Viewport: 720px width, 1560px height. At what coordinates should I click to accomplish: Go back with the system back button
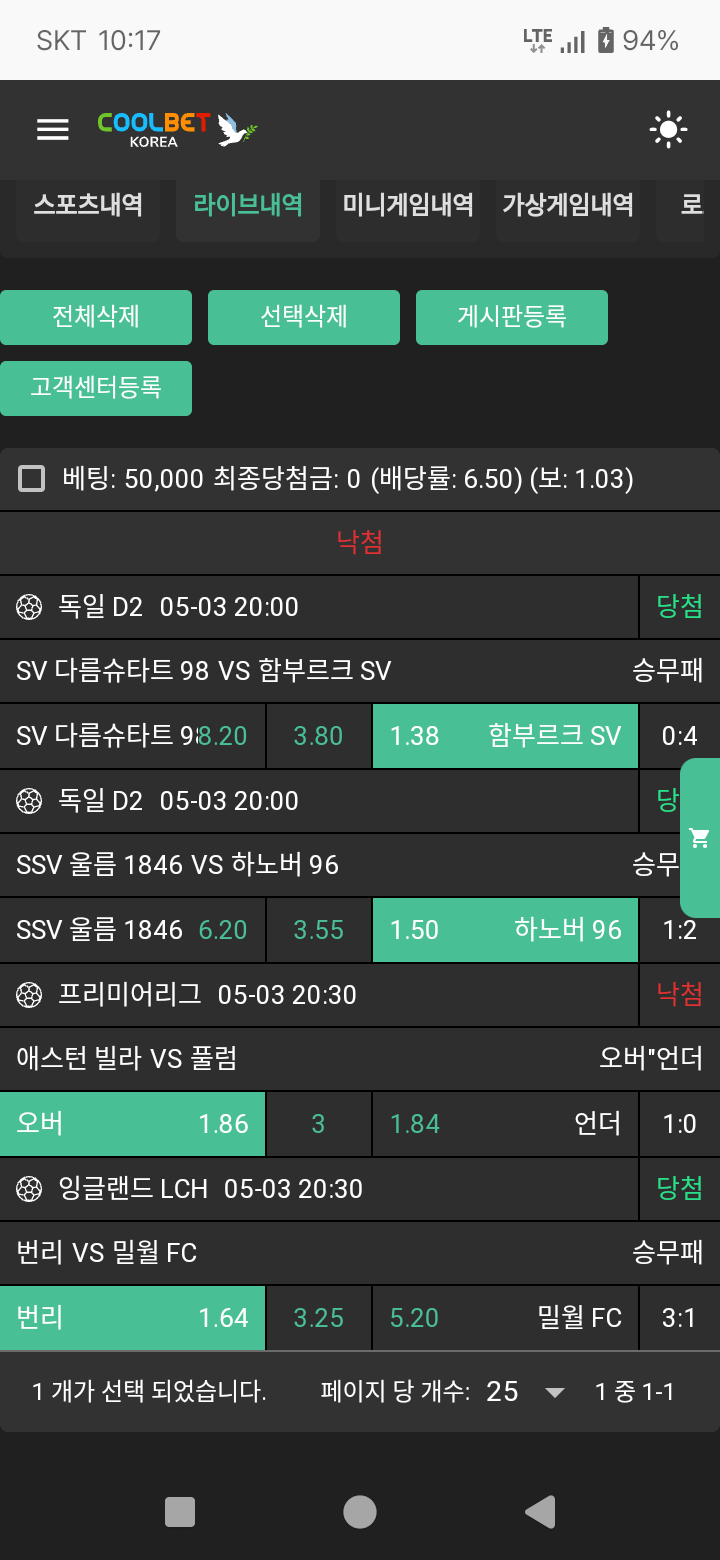tap(540, 1512)
